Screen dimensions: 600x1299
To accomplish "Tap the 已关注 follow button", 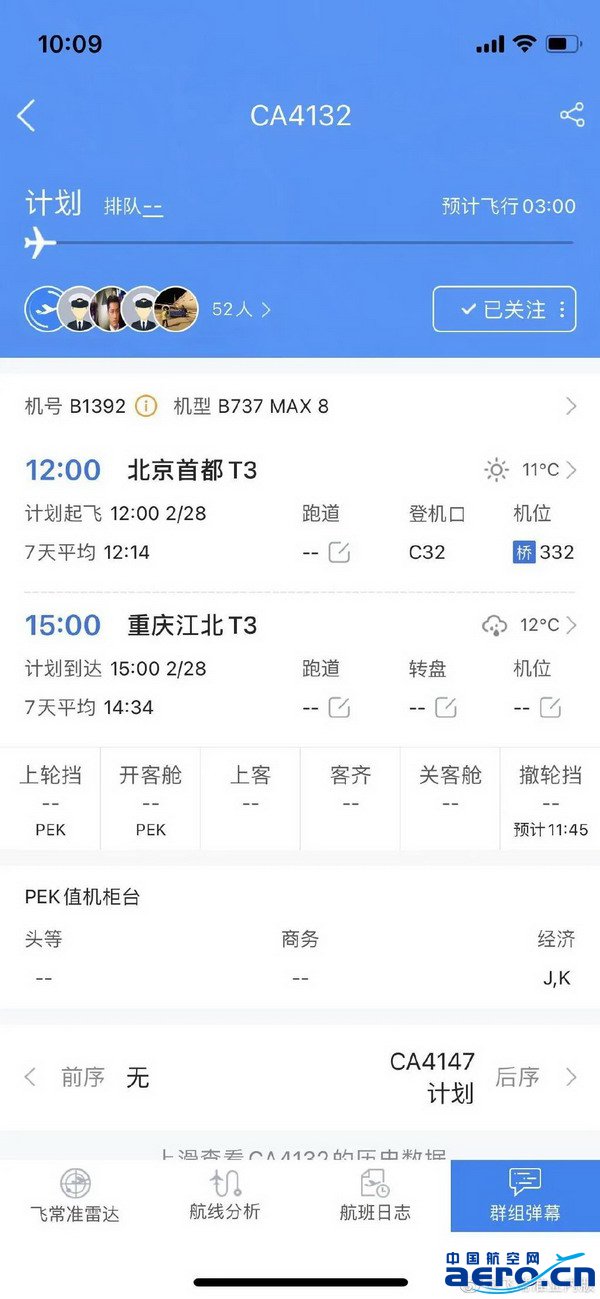I will pyautogui.click(x=504, y=309).
